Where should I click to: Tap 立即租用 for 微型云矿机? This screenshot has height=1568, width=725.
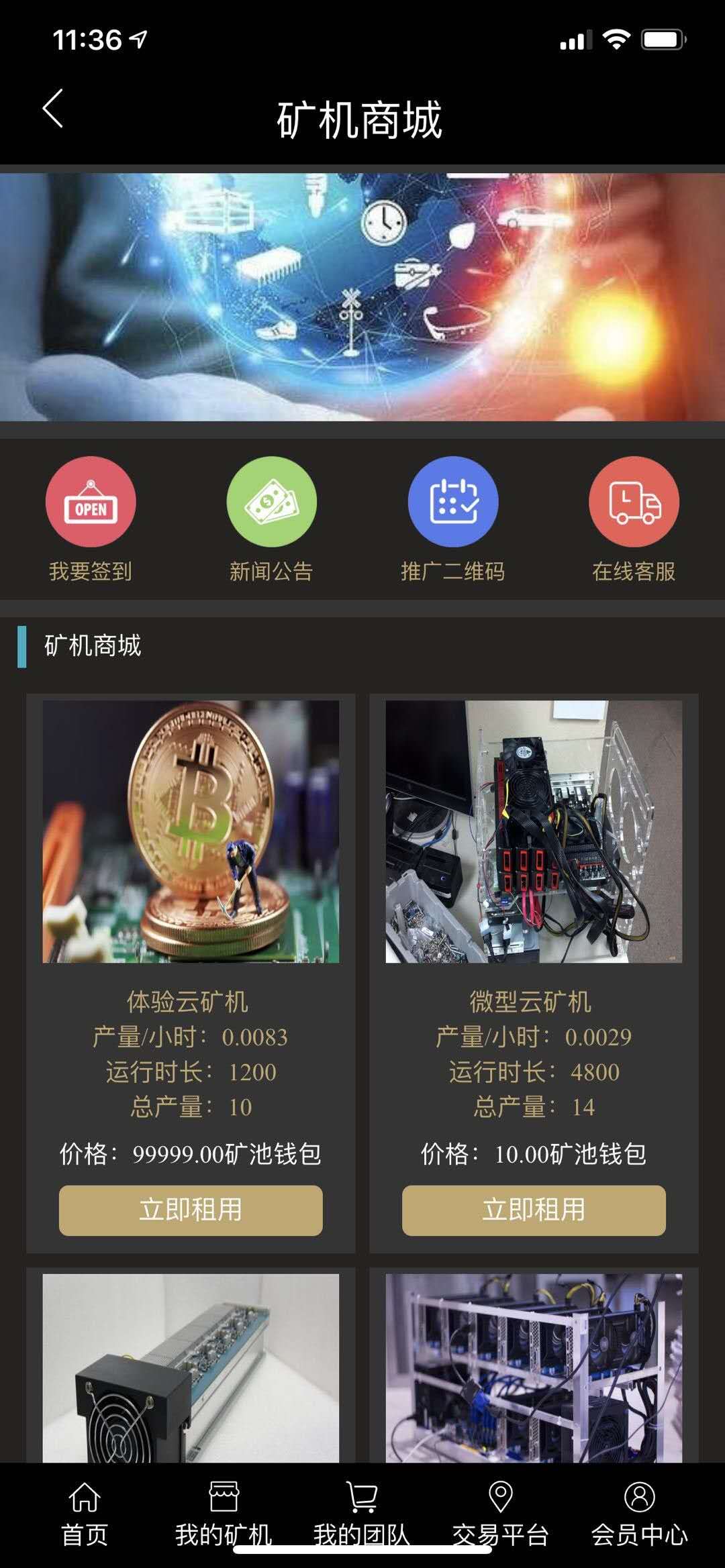tap(534, 1210)
